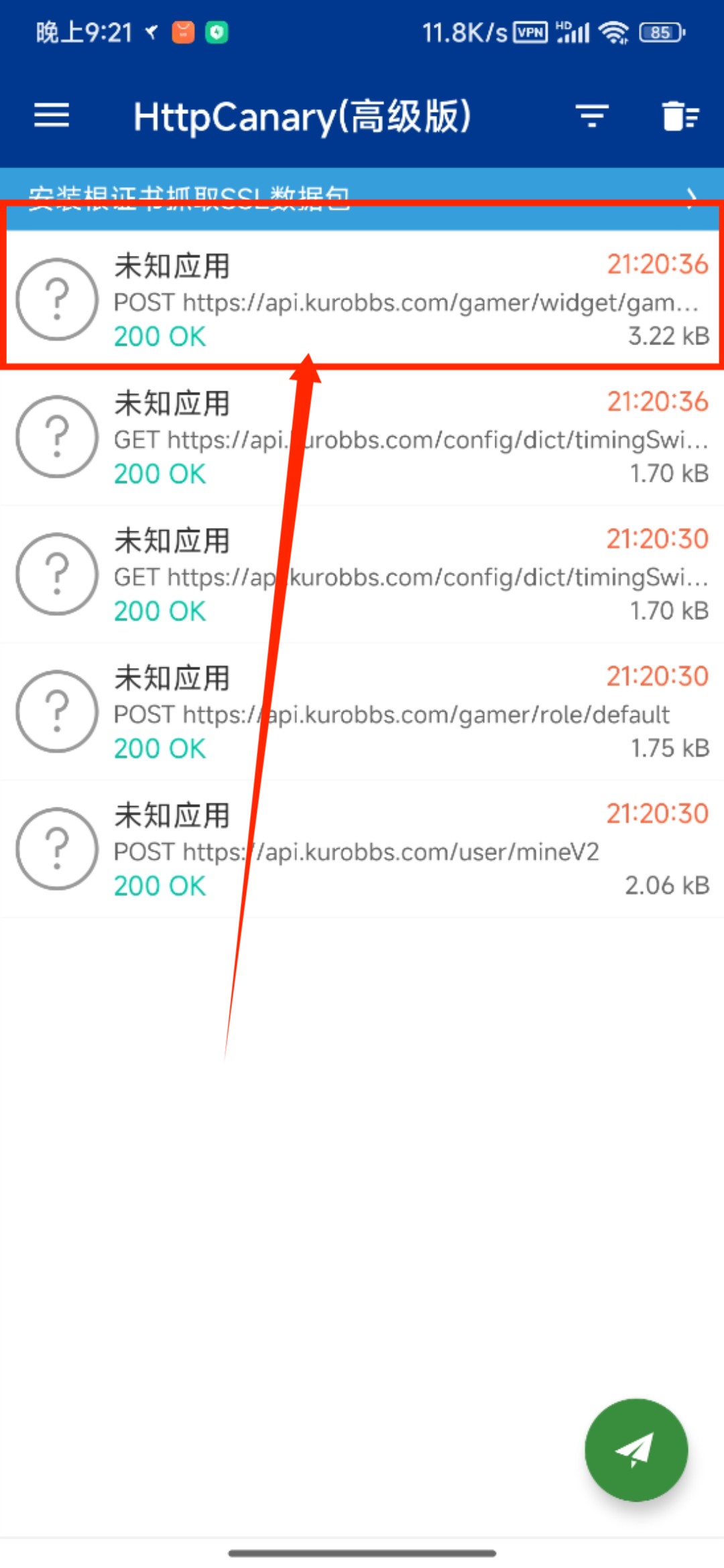This screenshot has height=1568, width=724.
Task: Open the truncated gamer/widget POST request details
Action: coord(402,300)
